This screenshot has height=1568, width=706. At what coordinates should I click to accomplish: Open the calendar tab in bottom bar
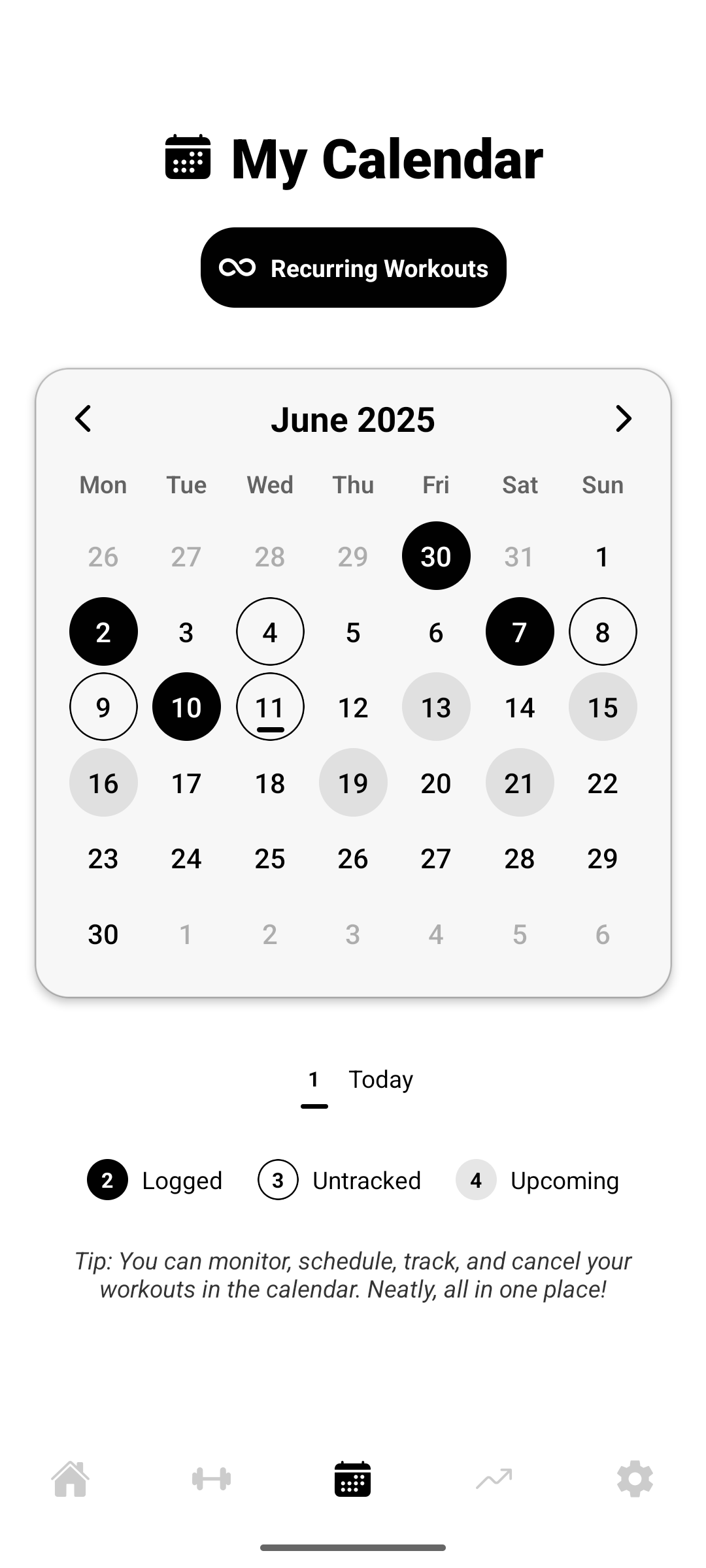coord(353,1478)
